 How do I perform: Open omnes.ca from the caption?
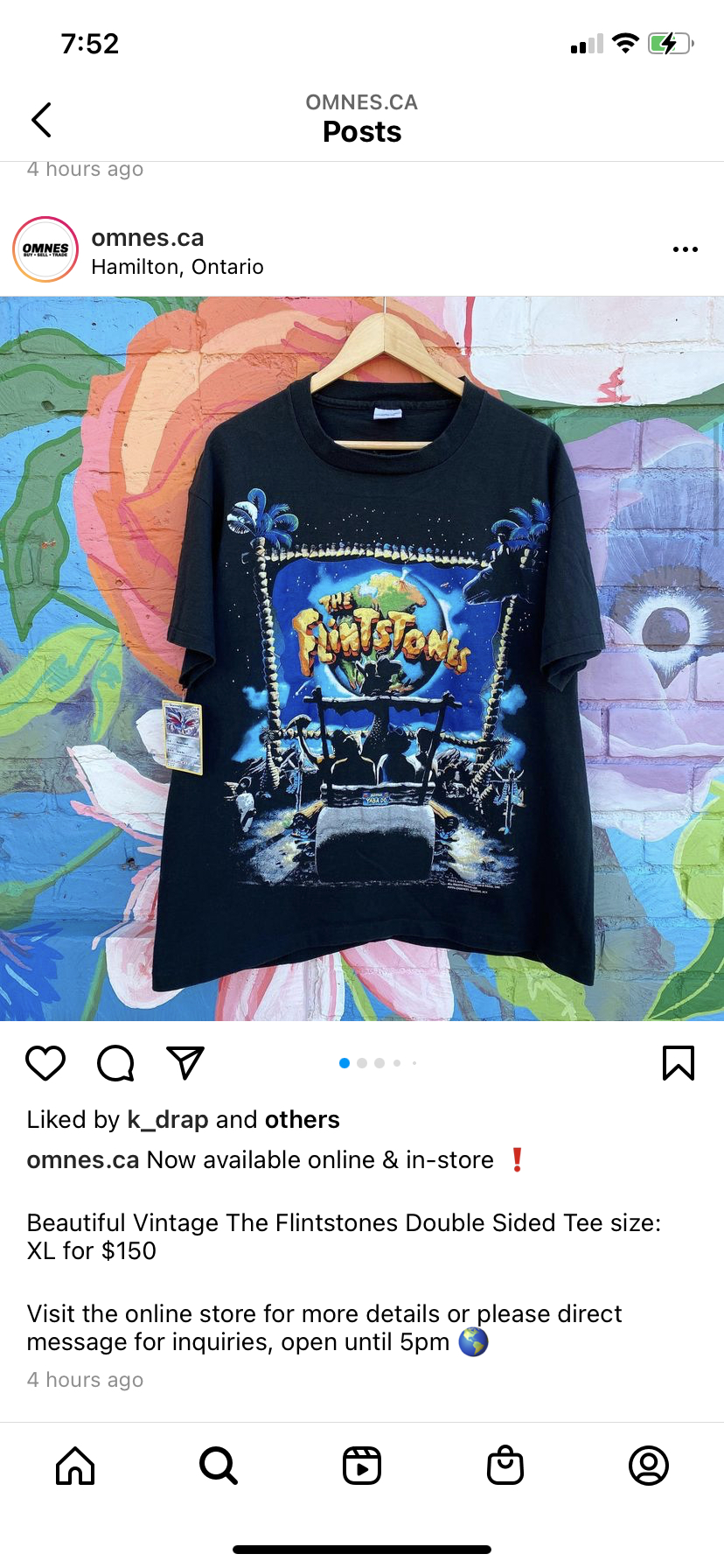(x=83, y=1160)
